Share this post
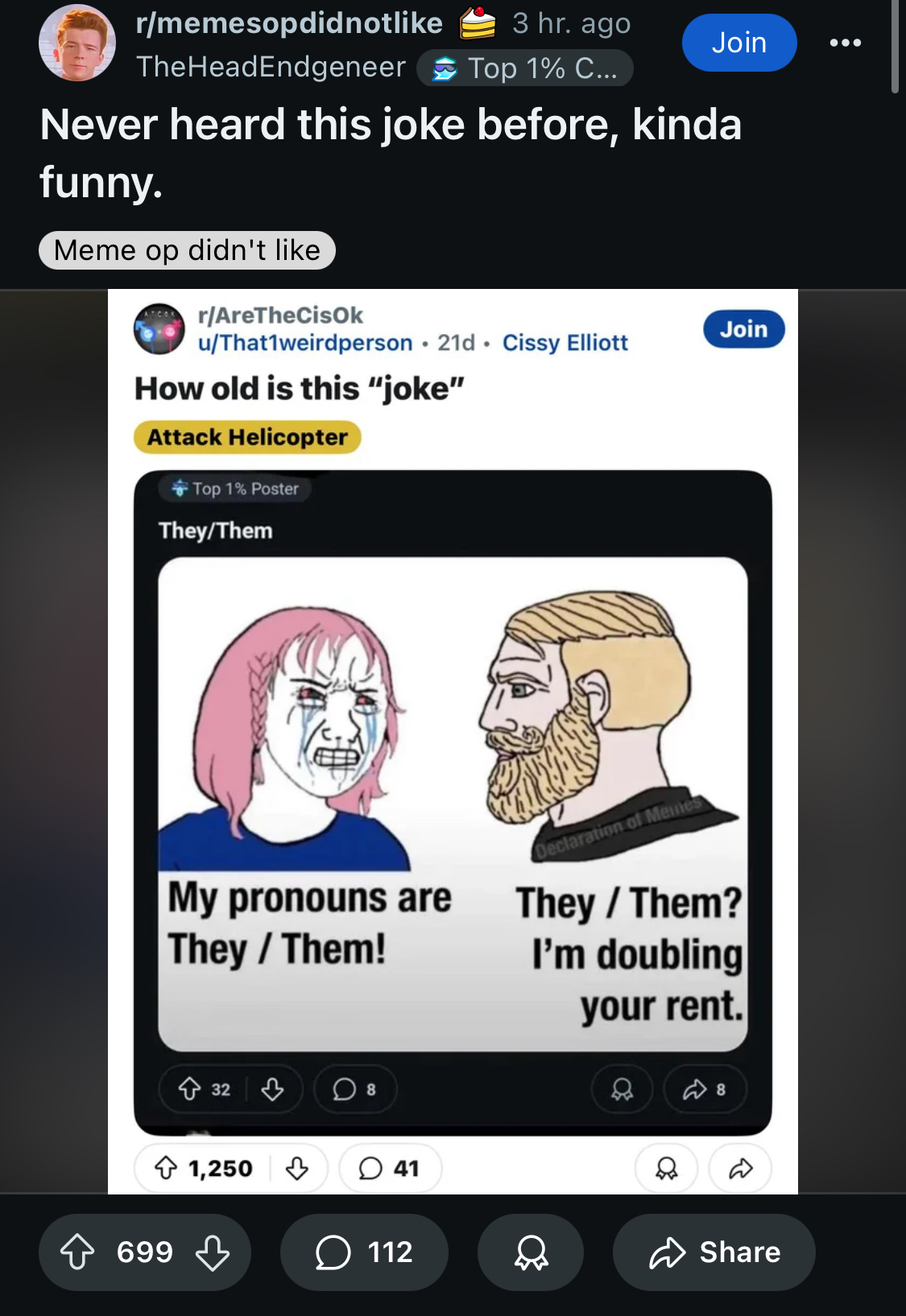Screen dimensions: 906x1316 [714, 1252]
